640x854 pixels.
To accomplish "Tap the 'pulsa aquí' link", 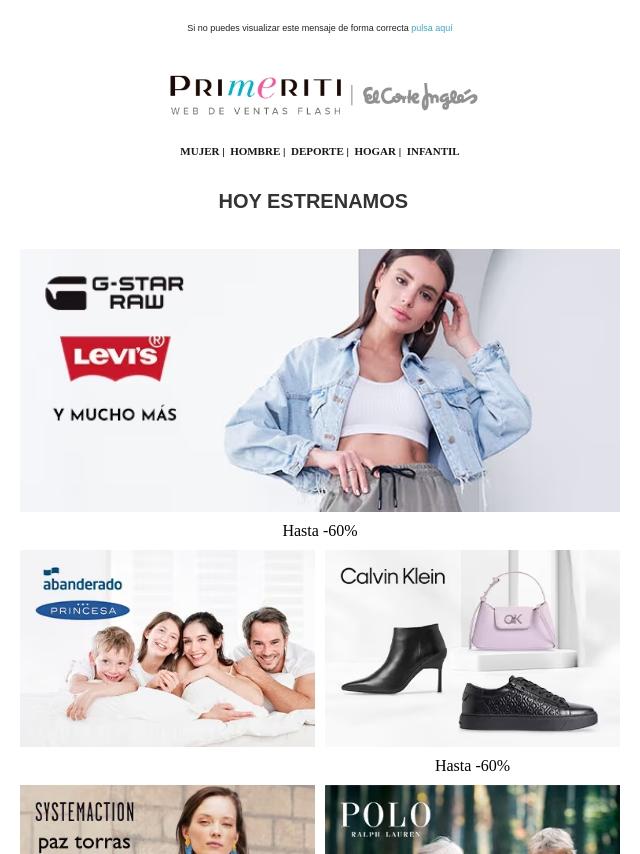I will click(x=431, y=28).
